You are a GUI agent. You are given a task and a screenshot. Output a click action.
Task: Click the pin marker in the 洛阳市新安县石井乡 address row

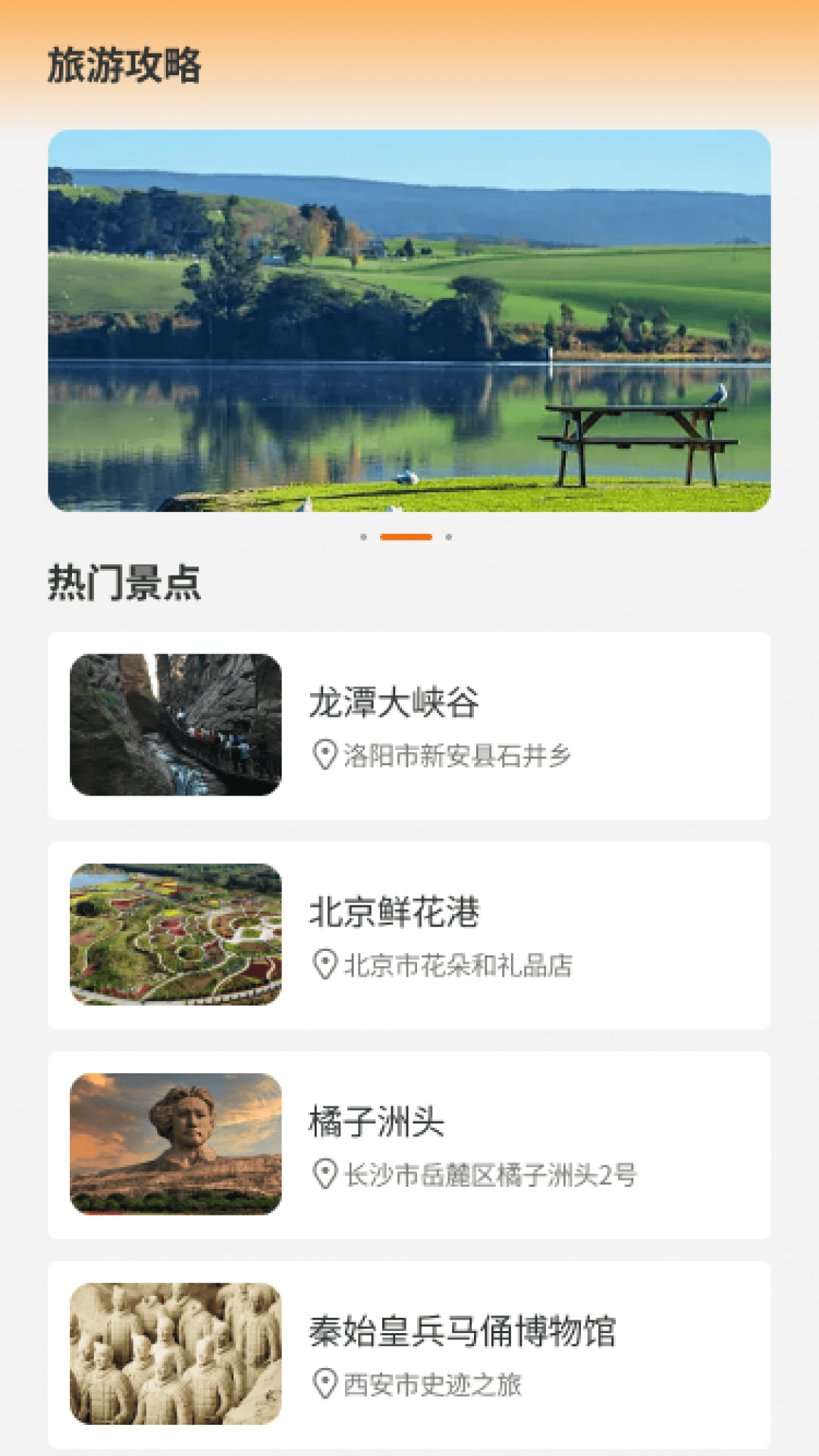pos(322,755)
